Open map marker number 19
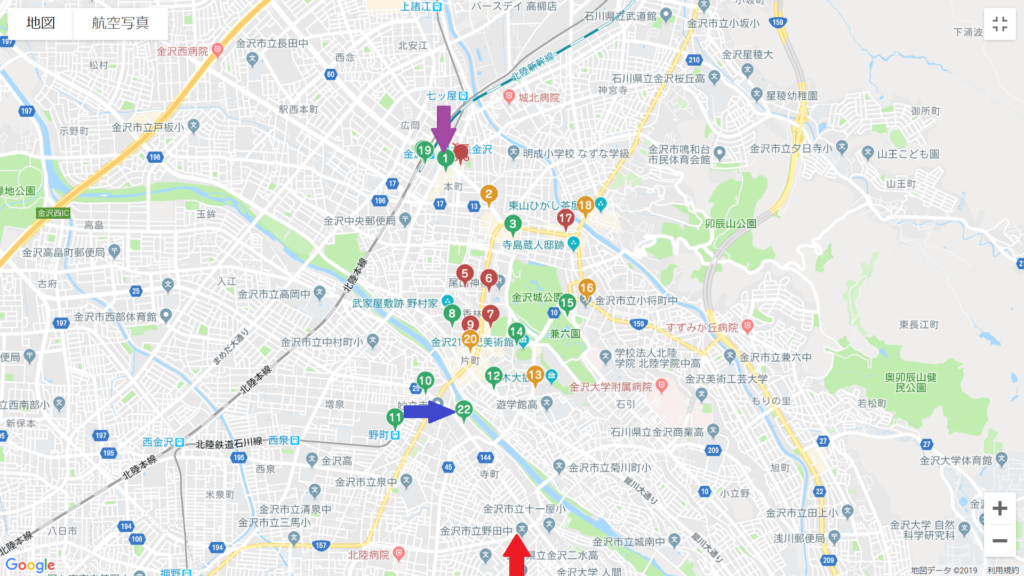The image size is (1024, 576). [x=424, y=153]
